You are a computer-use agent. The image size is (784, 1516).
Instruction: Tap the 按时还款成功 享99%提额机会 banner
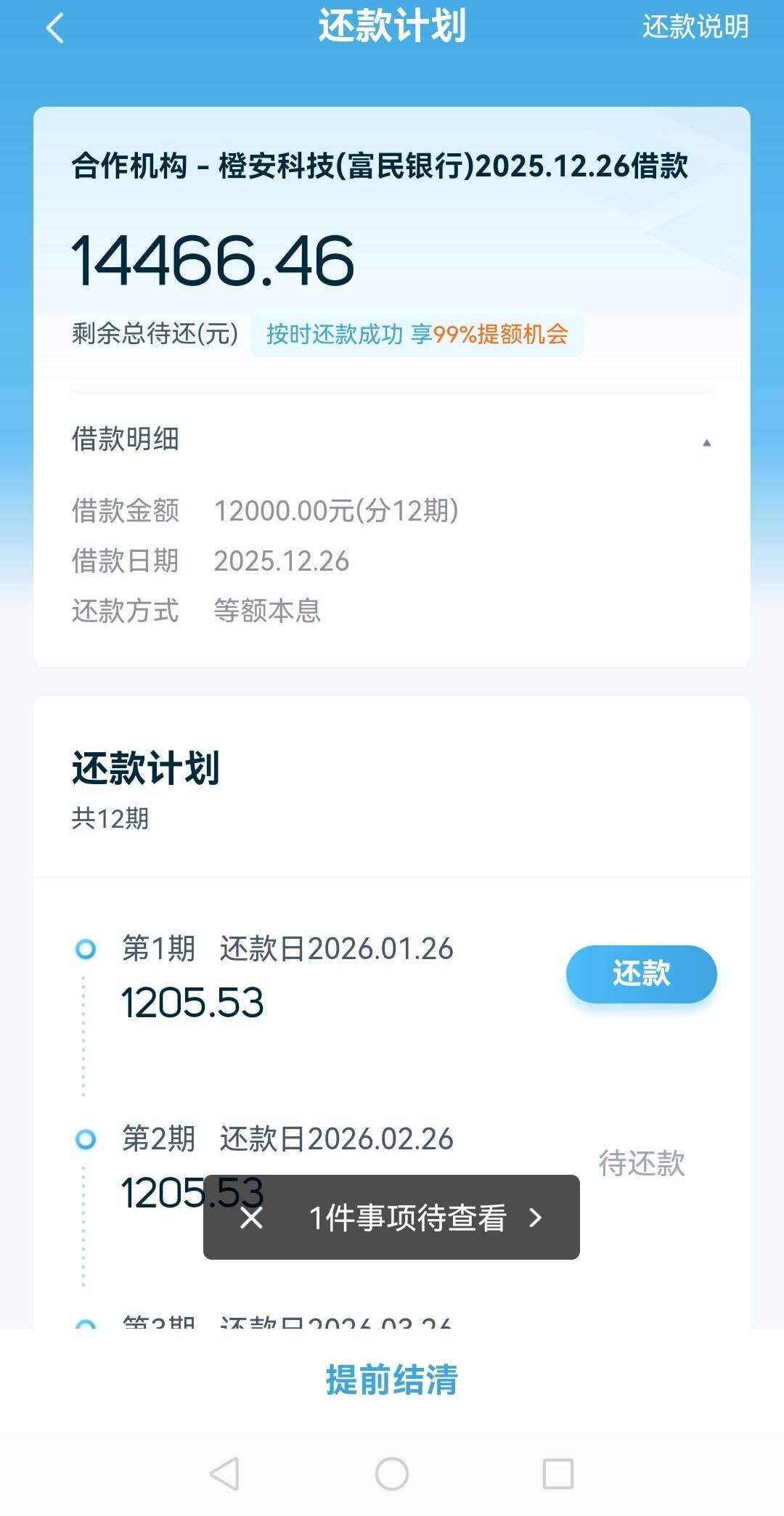417,335
